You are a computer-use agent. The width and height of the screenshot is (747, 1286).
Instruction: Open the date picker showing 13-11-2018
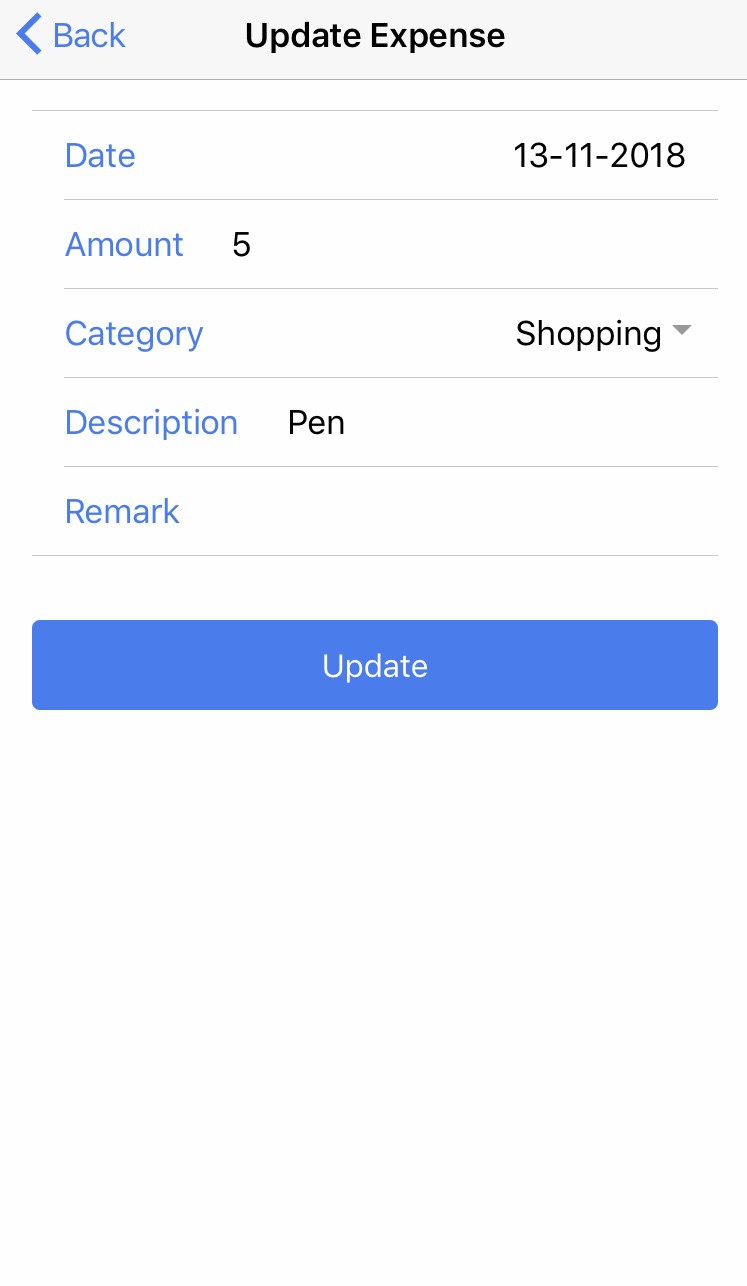click(599, 155)
